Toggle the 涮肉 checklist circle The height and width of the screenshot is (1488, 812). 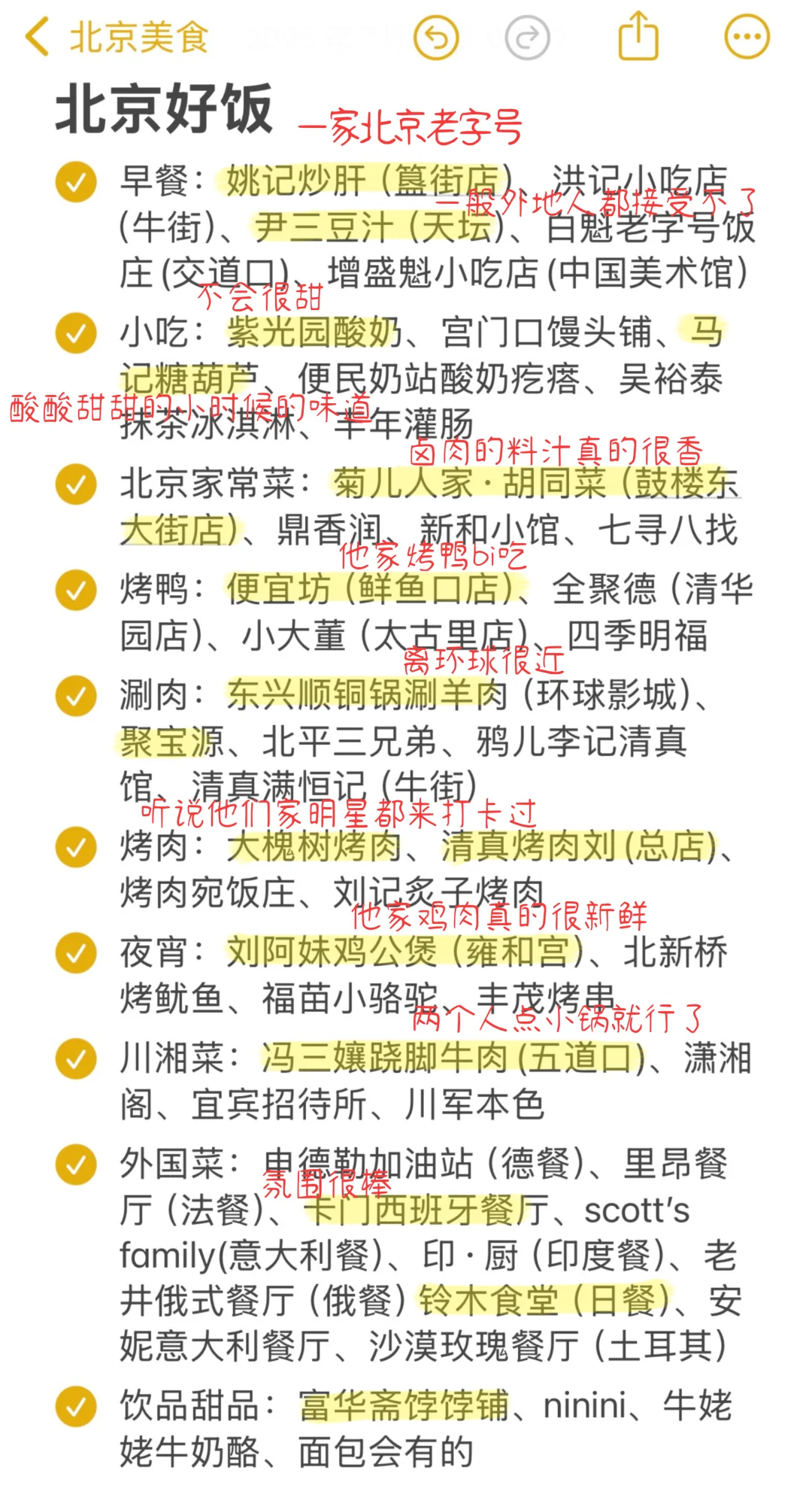(76, 695)
